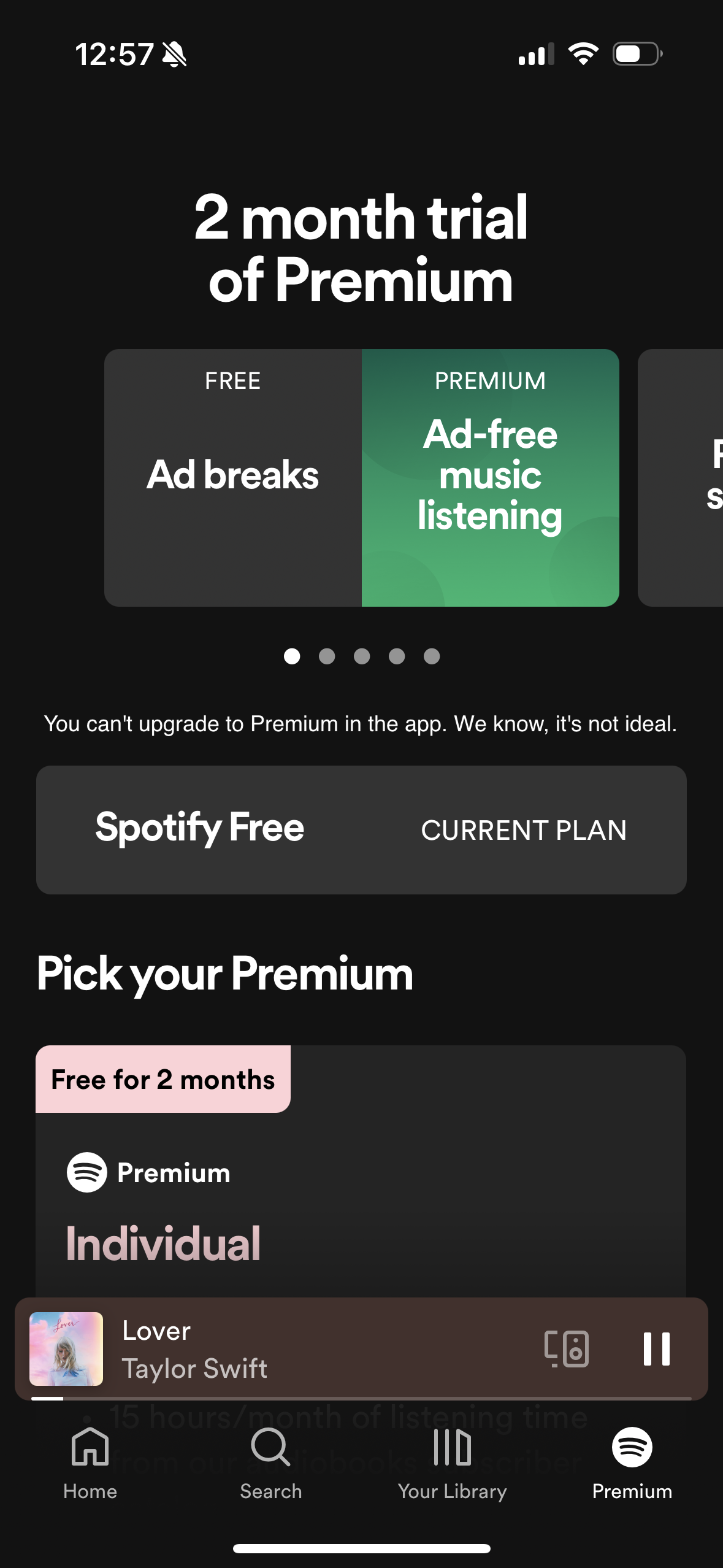Tap the FREE column header
723x1568 pixels.
[x=232, y=380]
